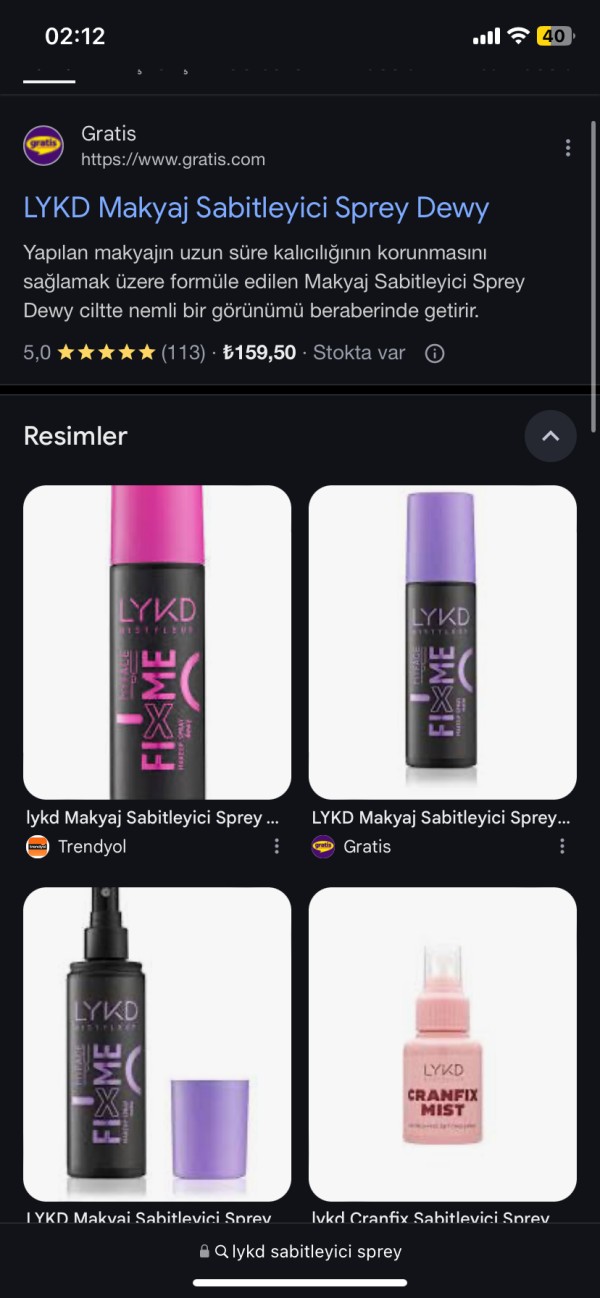The width and height of the screenshot is (600, 1298).
Task: Open the Gratis site header
Action: pos(150,146)
